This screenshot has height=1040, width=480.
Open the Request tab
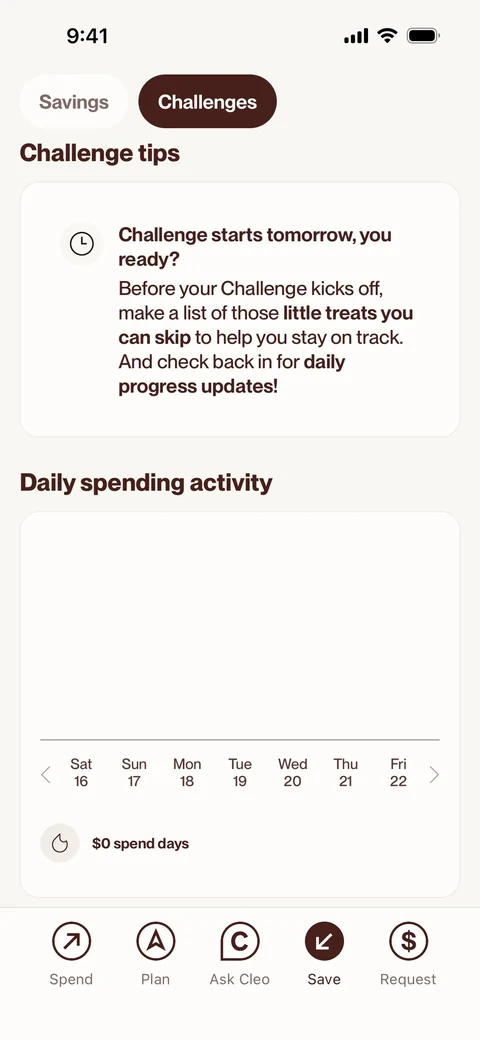408,953
